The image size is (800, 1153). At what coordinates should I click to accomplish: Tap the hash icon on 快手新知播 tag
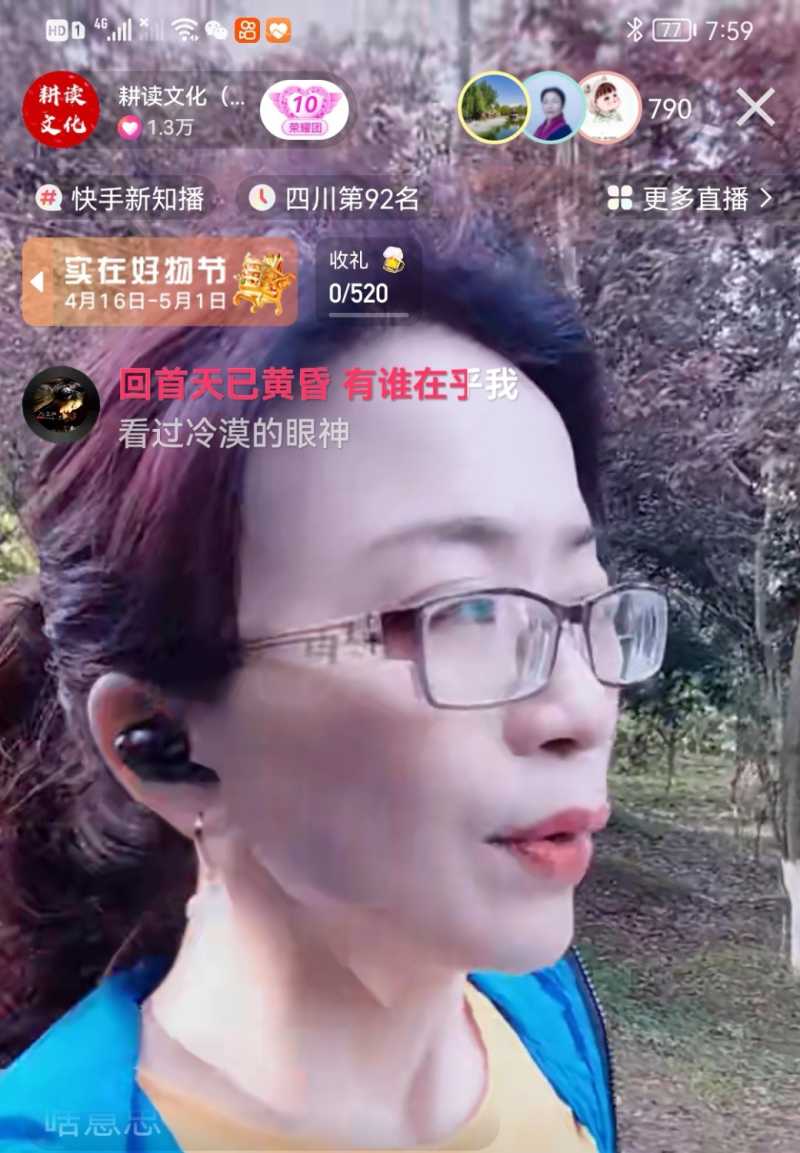coord(49,199)
